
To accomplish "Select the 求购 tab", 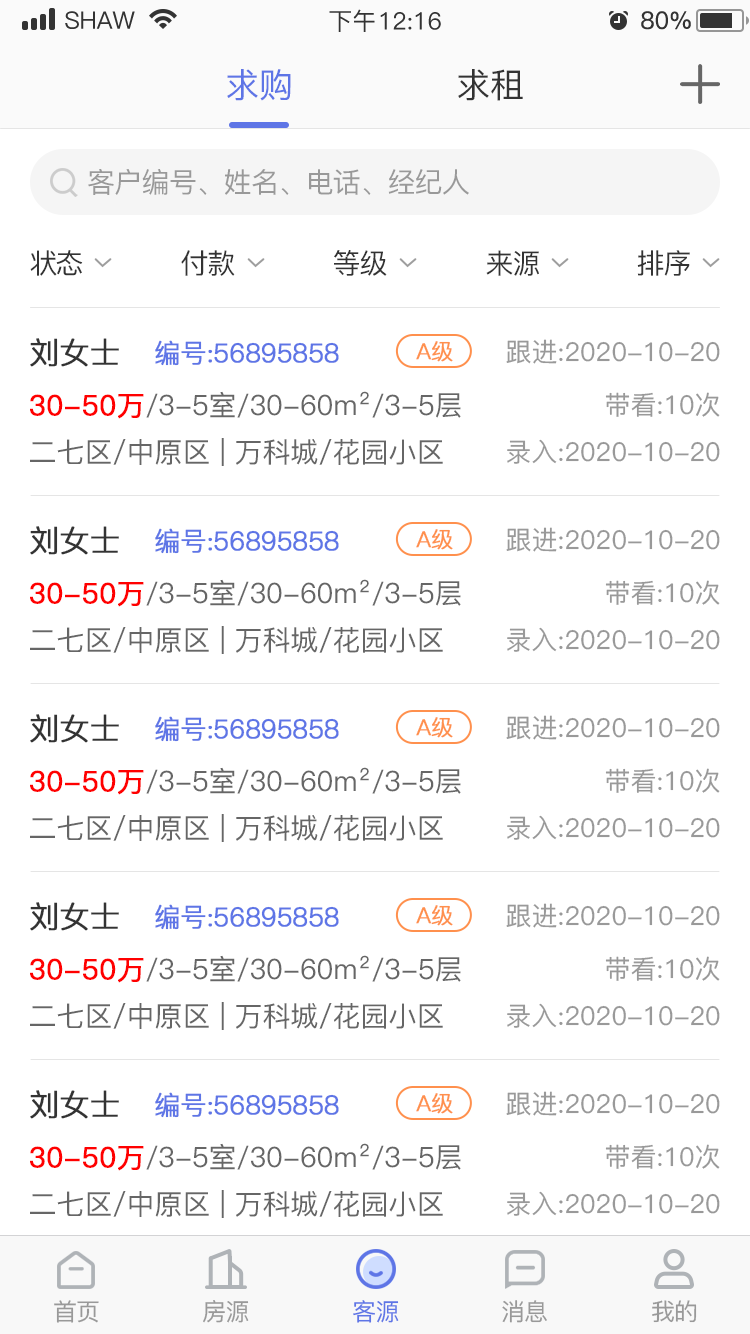I will coord(258,87).
